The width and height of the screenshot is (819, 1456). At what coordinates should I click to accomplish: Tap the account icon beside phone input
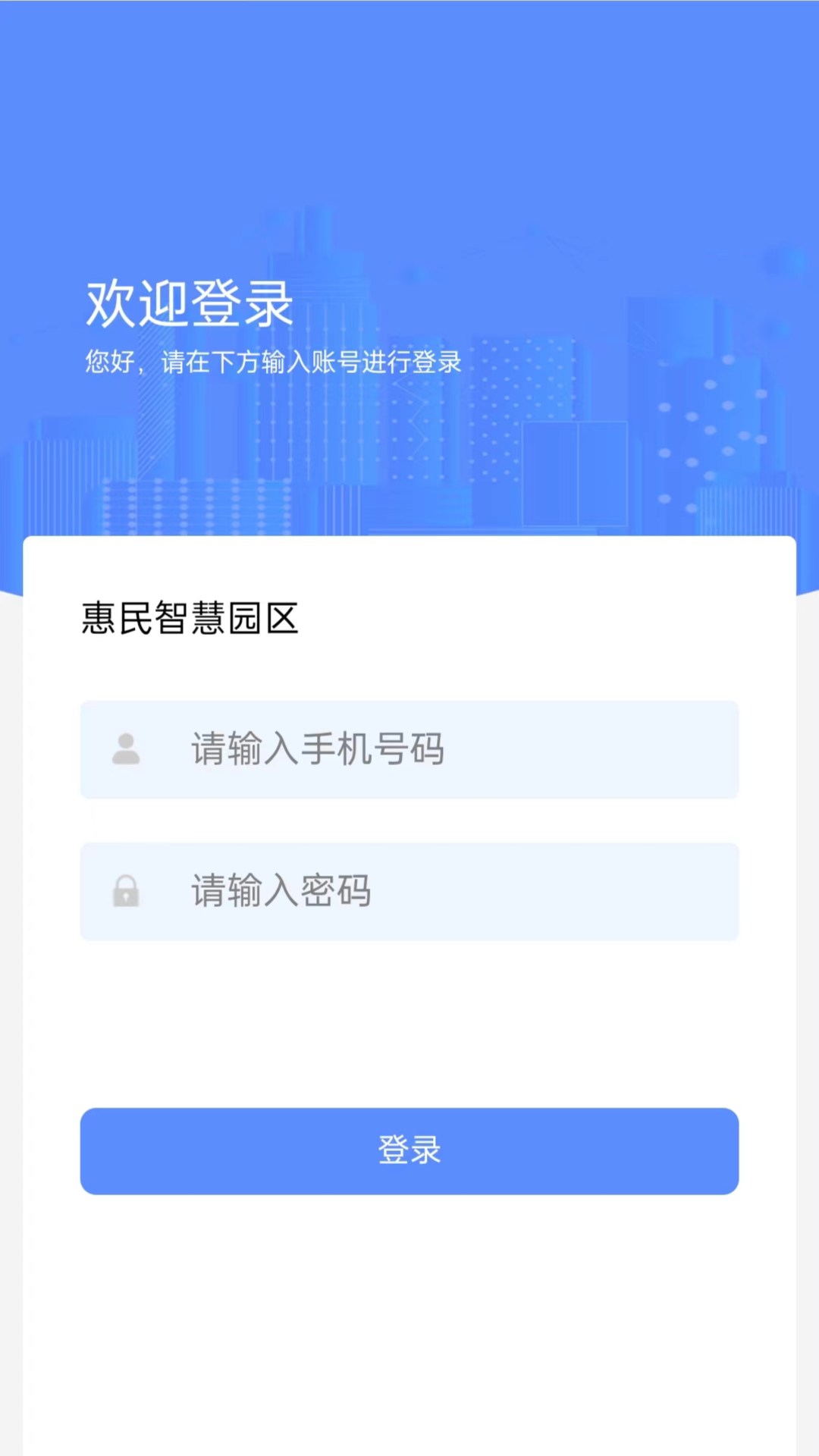pyautogui.click(x=127, y=749)
